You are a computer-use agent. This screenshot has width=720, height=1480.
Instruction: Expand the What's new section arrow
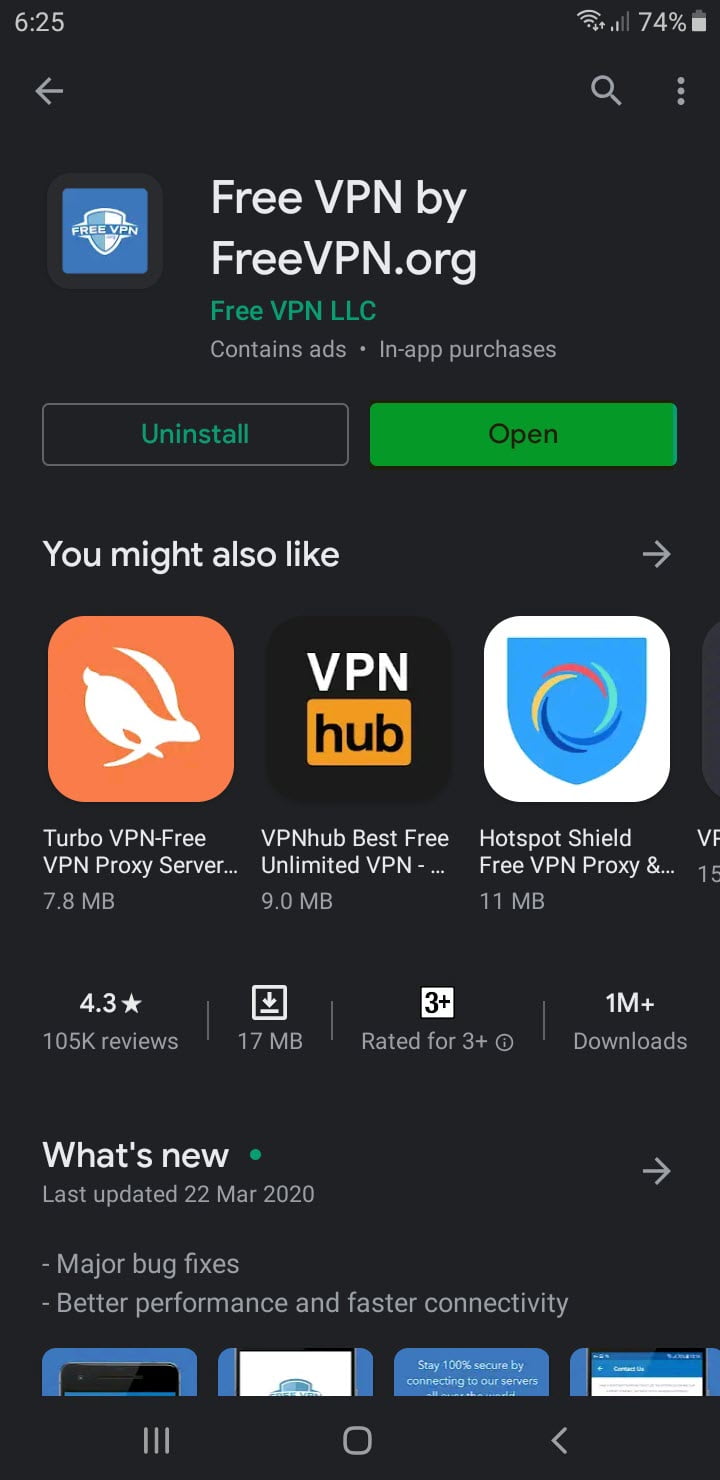click(656, 1171)
